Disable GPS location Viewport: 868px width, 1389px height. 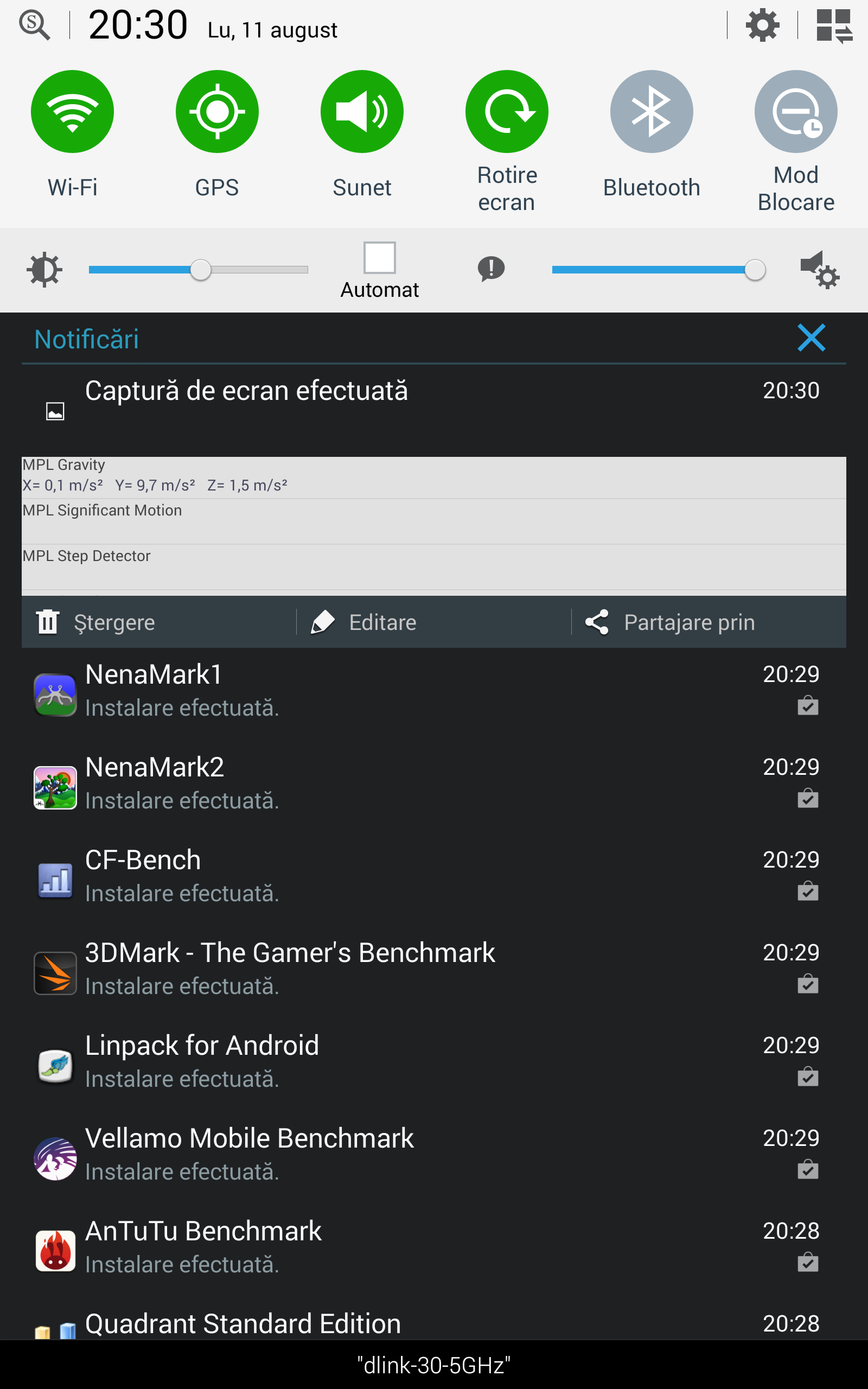pyautogui.click(x=217, y=112)
